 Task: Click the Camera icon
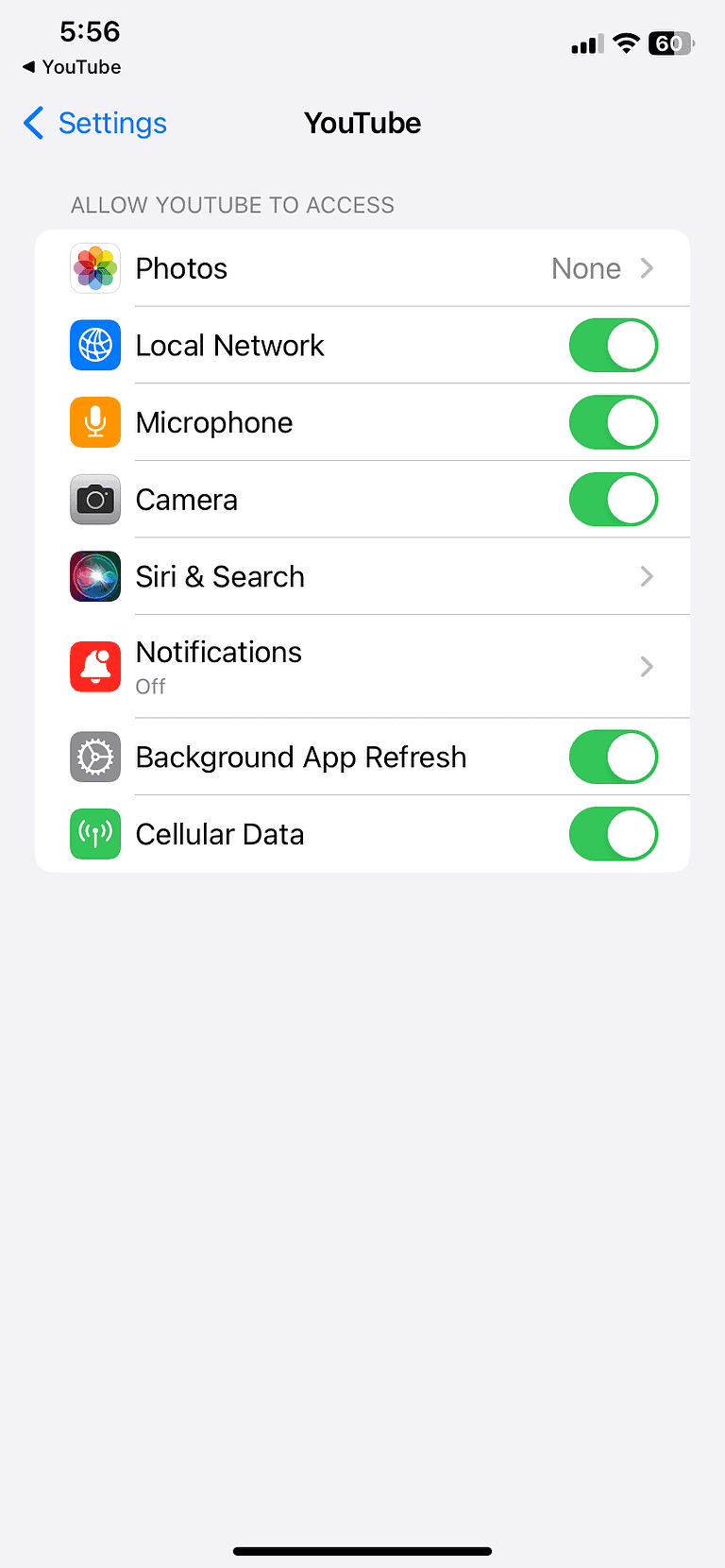(x=94, y=500)
